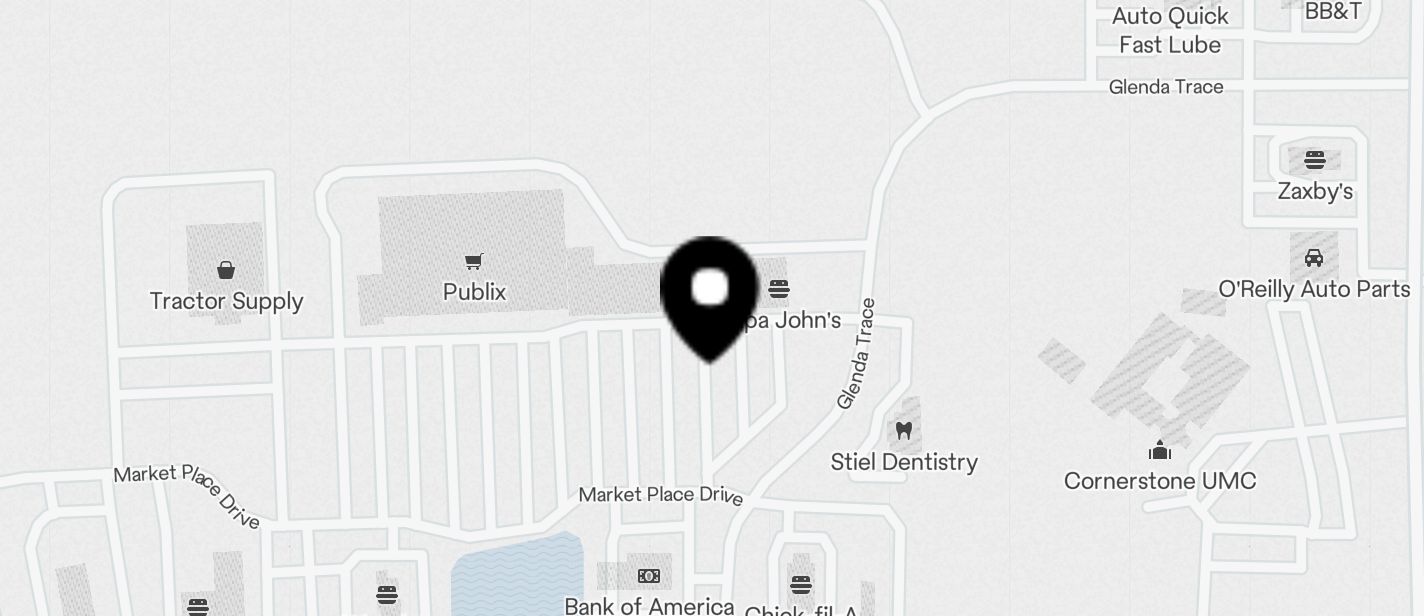Tap the Bank of America marker
The height and width of the screenshot is (616, 1424).
pyautogui.click(x=649, y=577)
